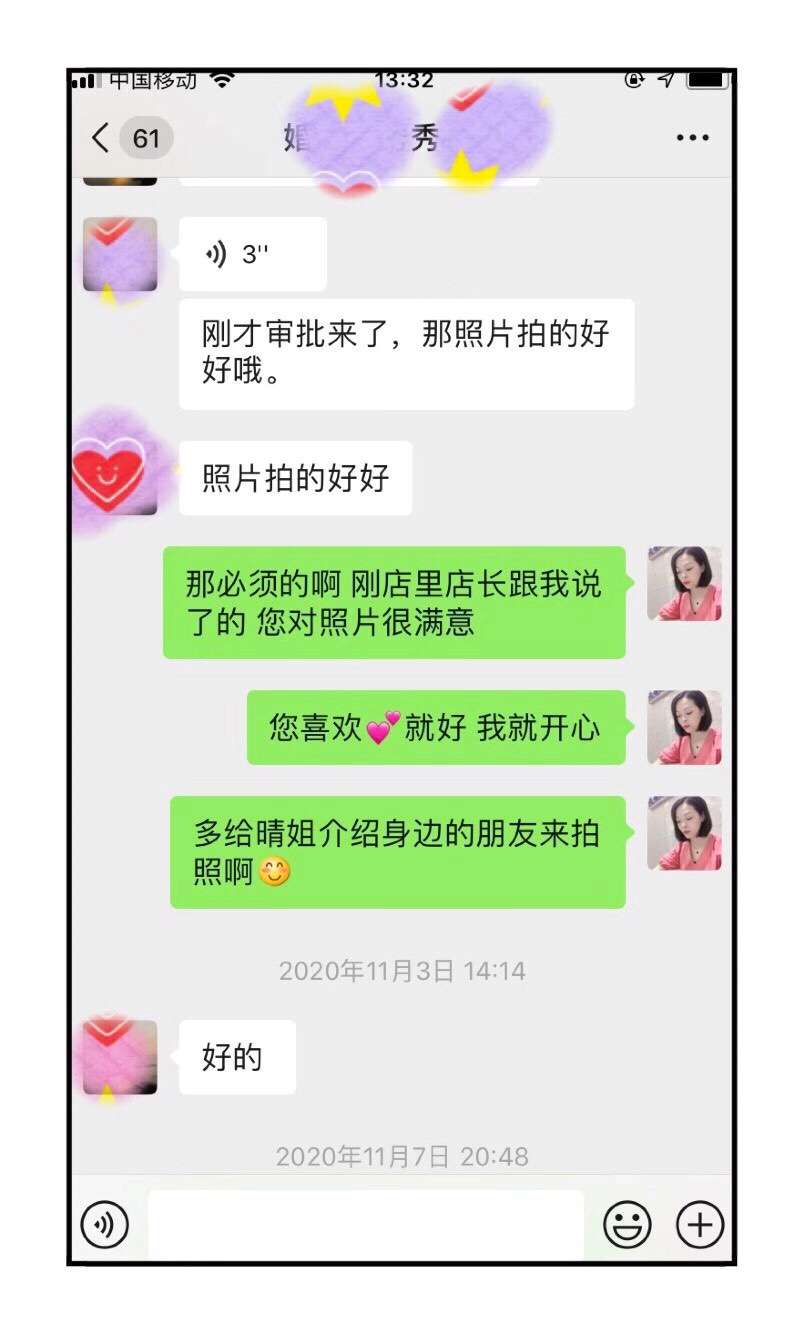This screenshot has width=804, height=1334.
Task: Open the plus attachments menu
Action: click(x=700, y=1224)
